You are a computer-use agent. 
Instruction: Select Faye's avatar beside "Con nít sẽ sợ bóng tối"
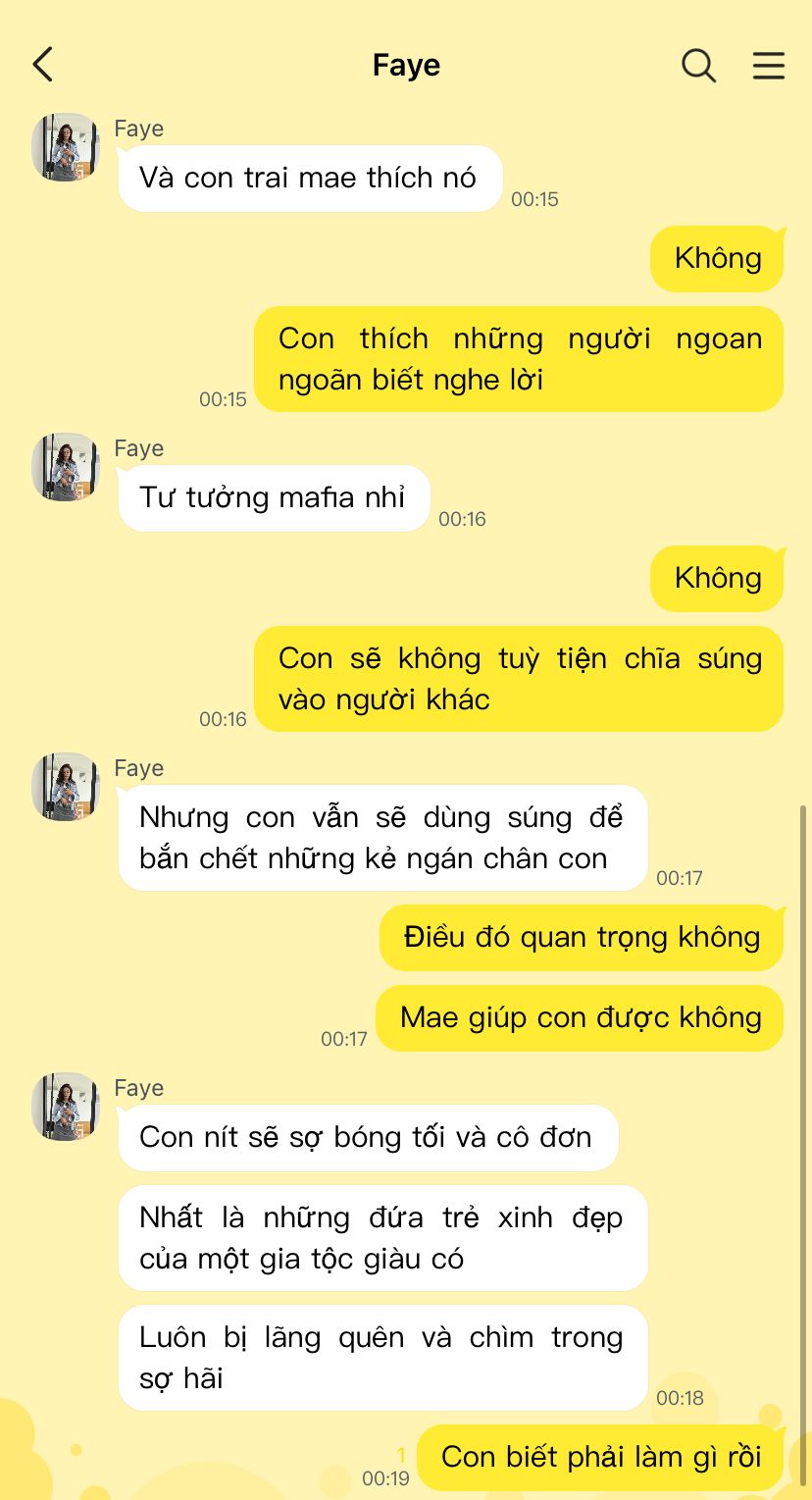66,1107
